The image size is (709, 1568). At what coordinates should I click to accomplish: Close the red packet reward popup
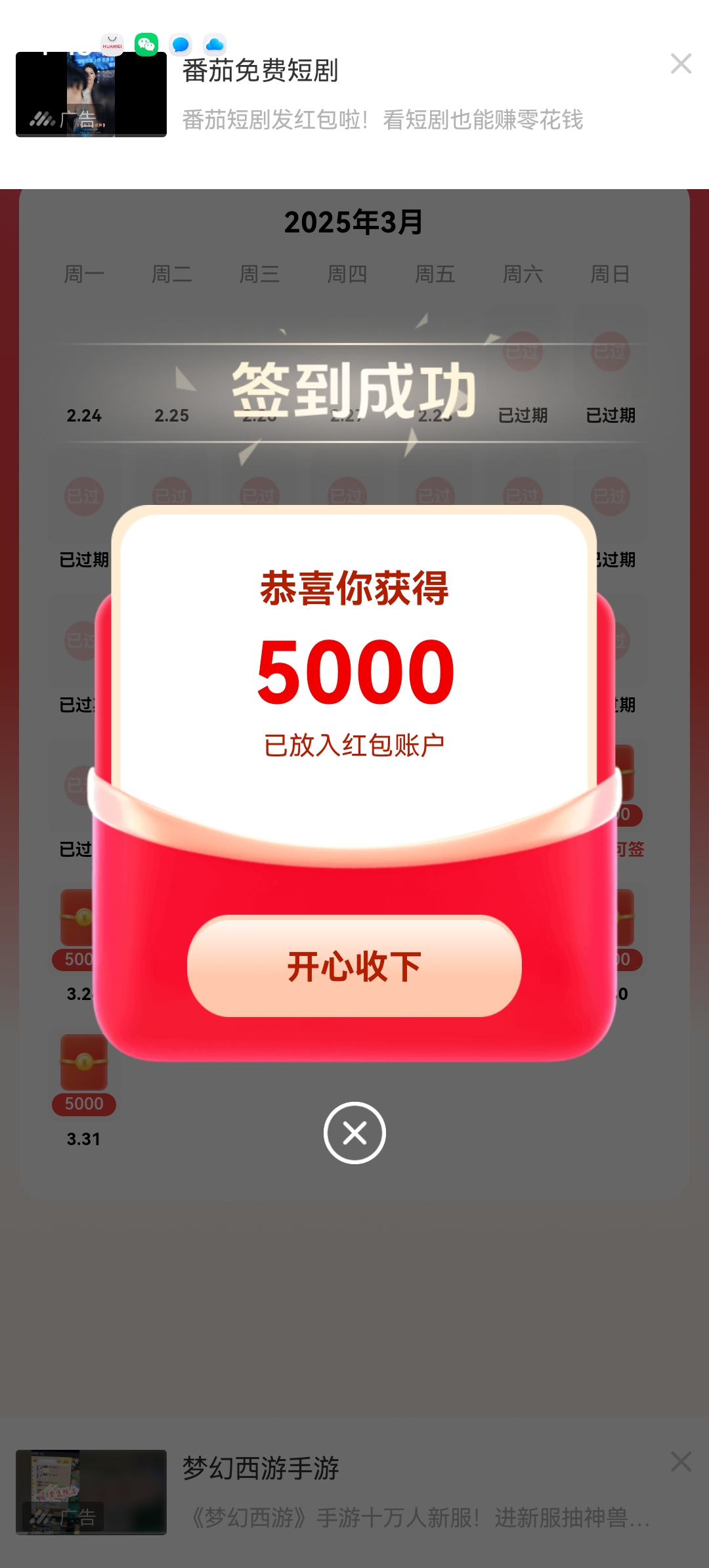[x=354, y=1133]
